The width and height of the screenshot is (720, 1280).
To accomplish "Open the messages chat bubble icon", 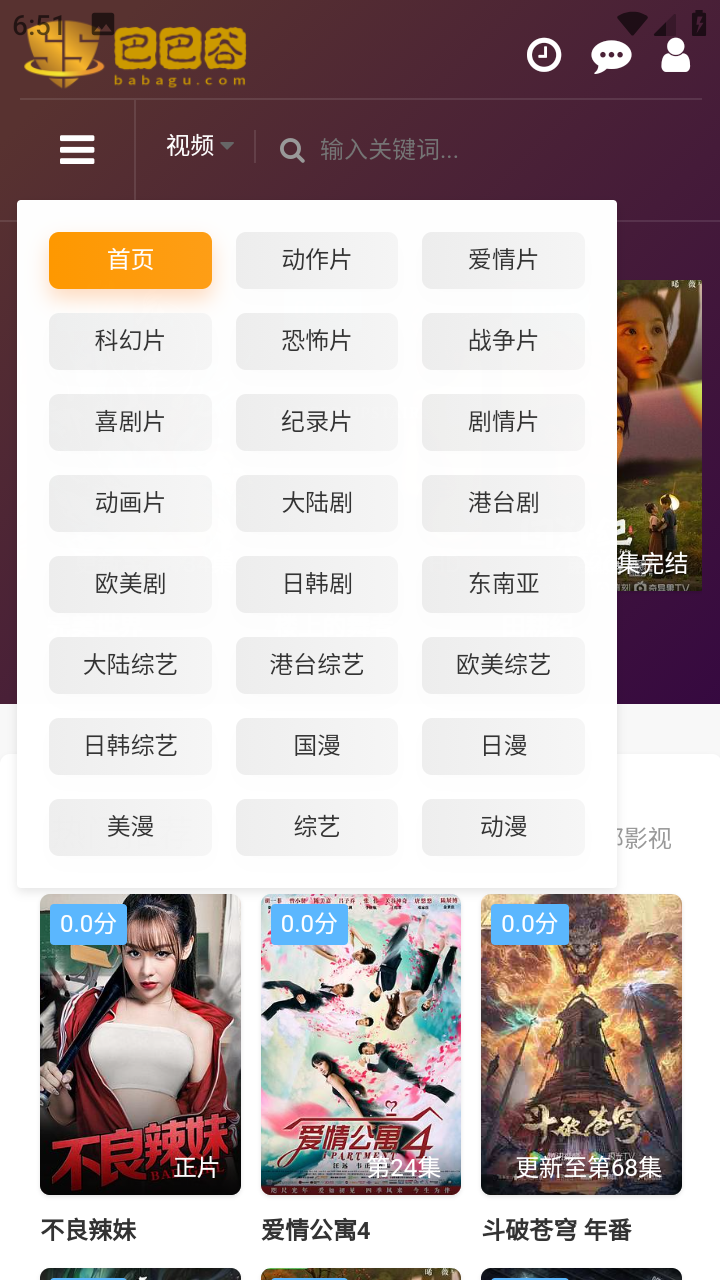I will 611,56.
